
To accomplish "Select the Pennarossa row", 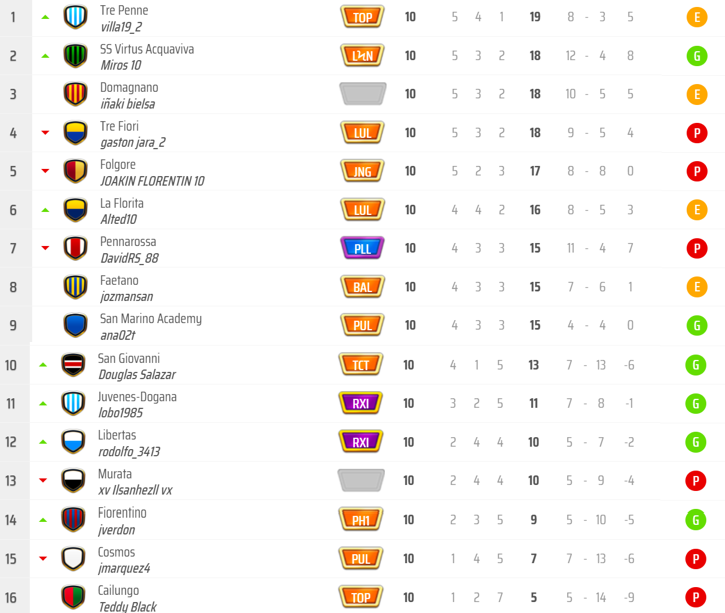I will click(x=128, y=242).
